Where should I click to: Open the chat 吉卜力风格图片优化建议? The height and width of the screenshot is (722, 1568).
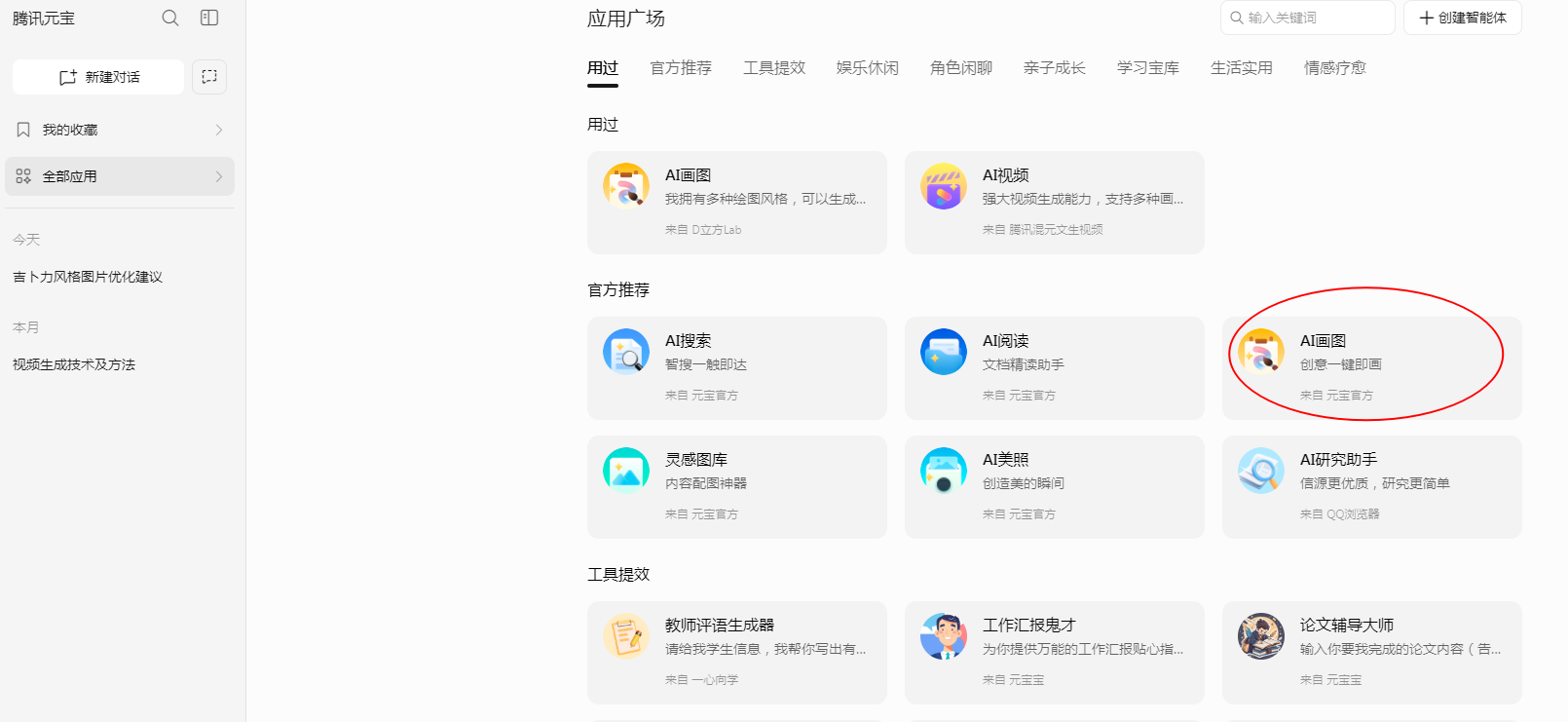tap(88, 277)
